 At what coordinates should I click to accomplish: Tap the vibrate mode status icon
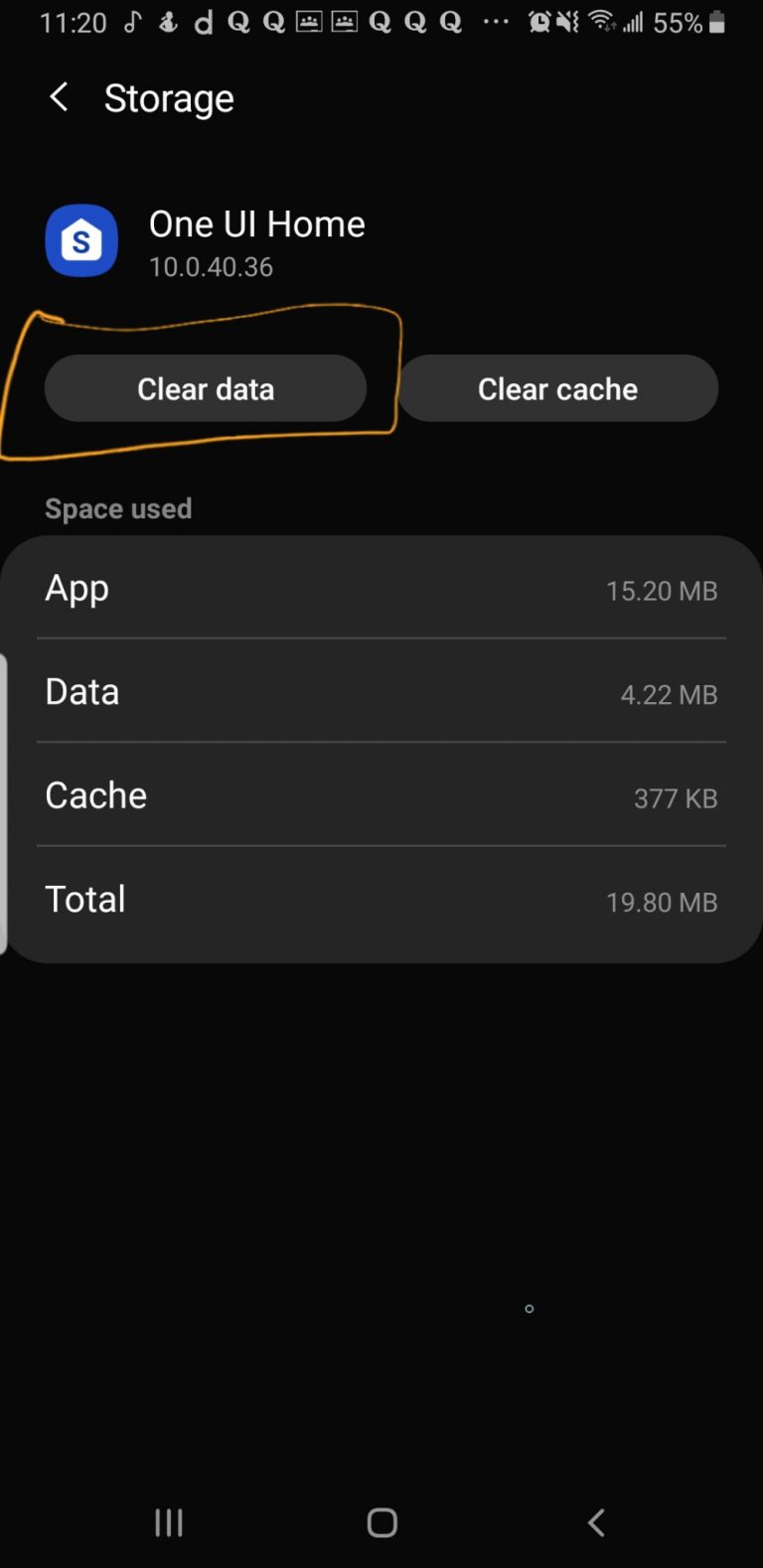(568, 21)
